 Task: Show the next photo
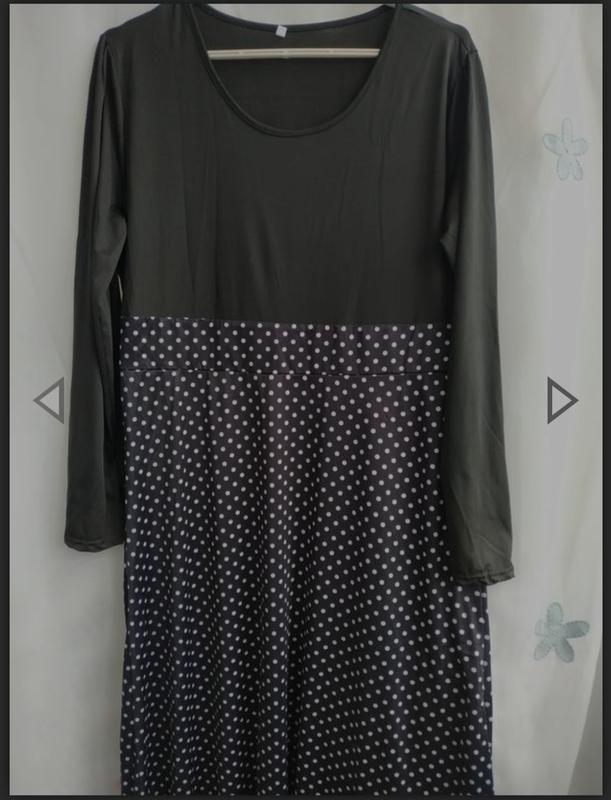click(561, 401)
